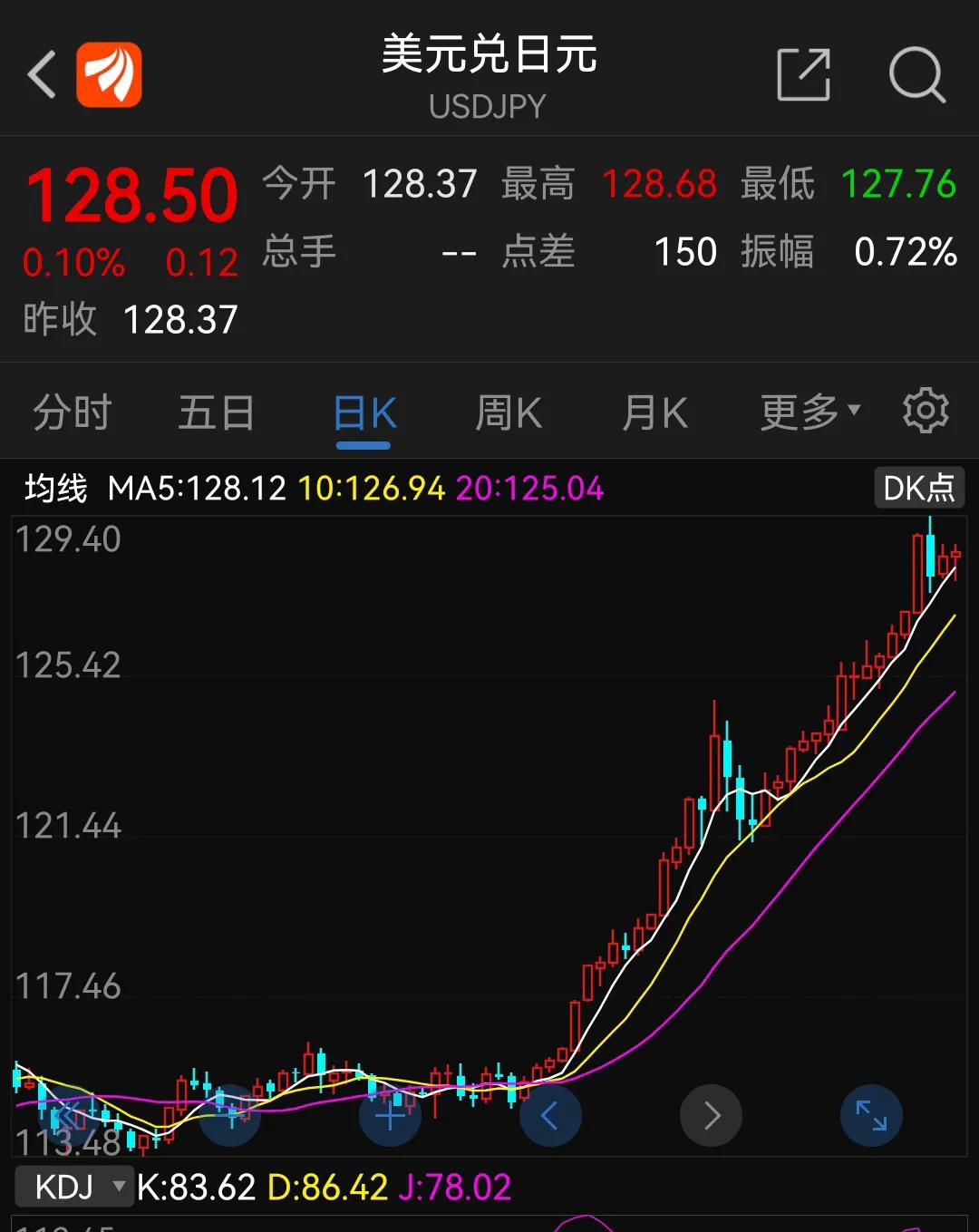Open search for another currency pair
Viewport: 979px width, 1232px height.
click(918, 74)
